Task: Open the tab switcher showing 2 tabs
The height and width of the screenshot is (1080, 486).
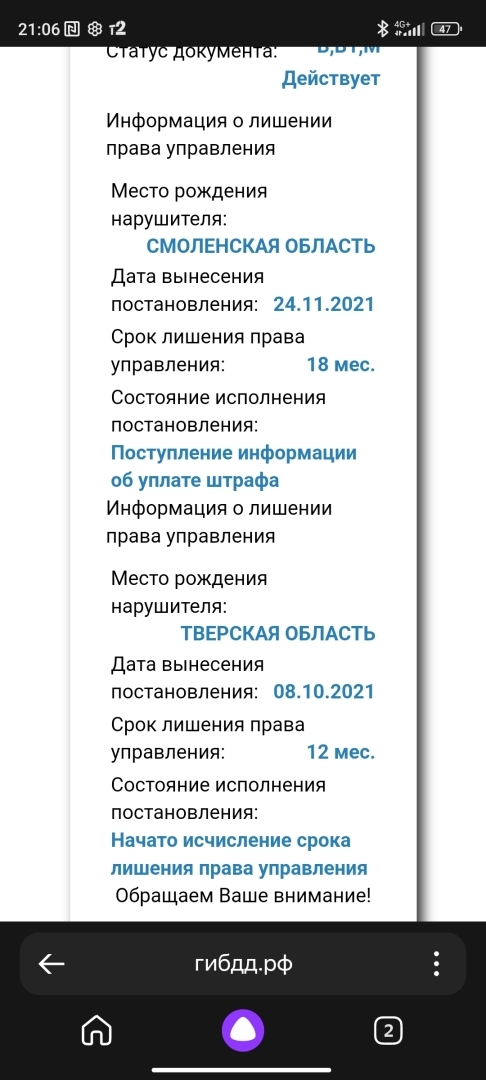Action: tap(388, 1031)
